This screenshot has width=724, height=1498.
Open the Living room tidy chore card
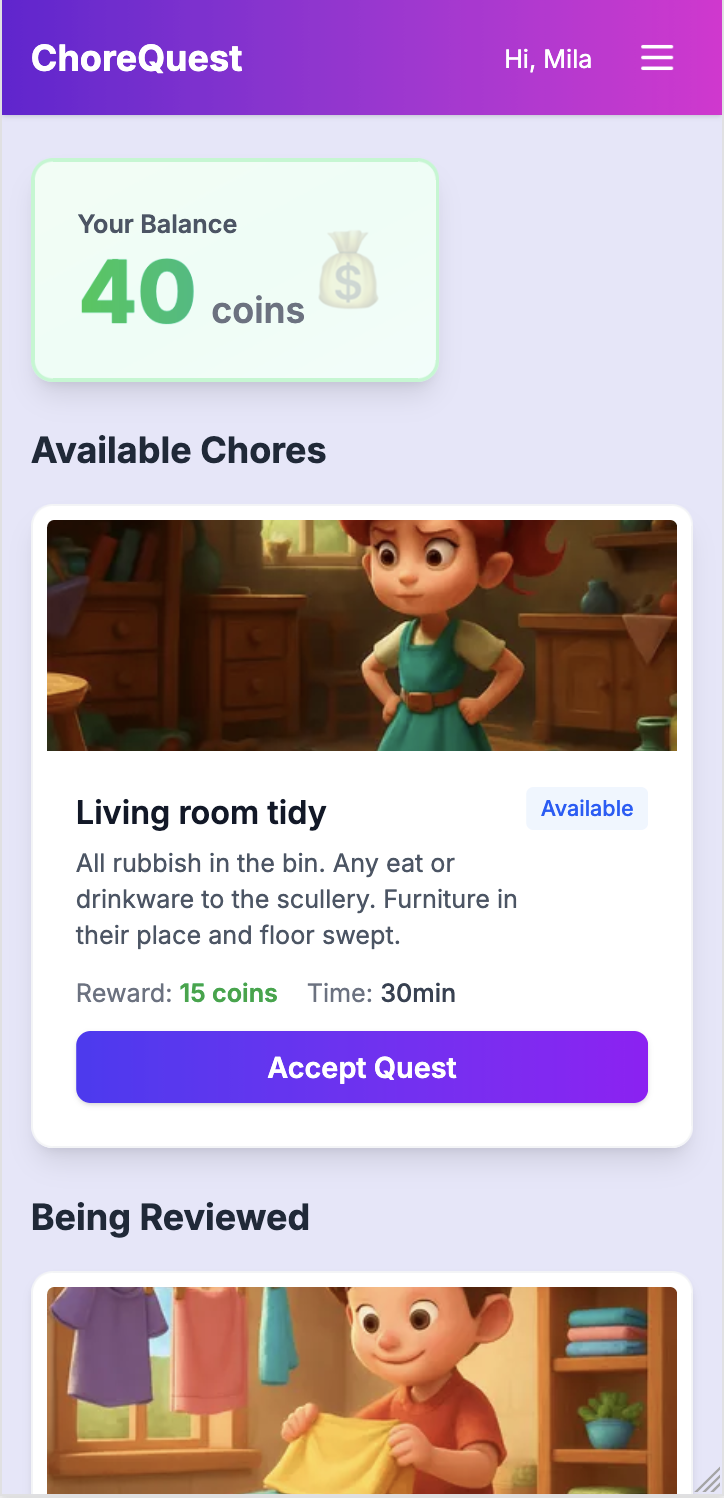tap(201, 812)
